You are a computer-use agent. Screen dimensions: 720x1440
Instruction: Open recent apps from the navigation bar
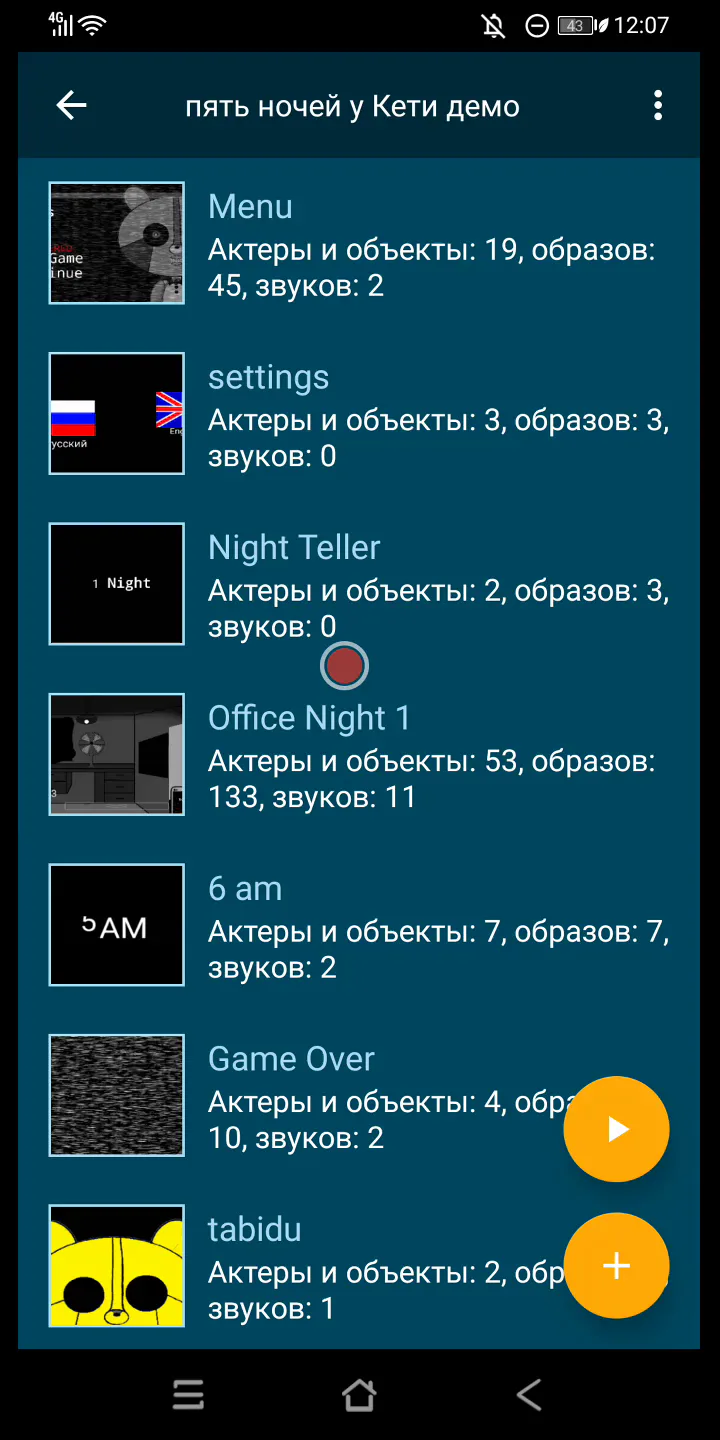pos(188,1395)
